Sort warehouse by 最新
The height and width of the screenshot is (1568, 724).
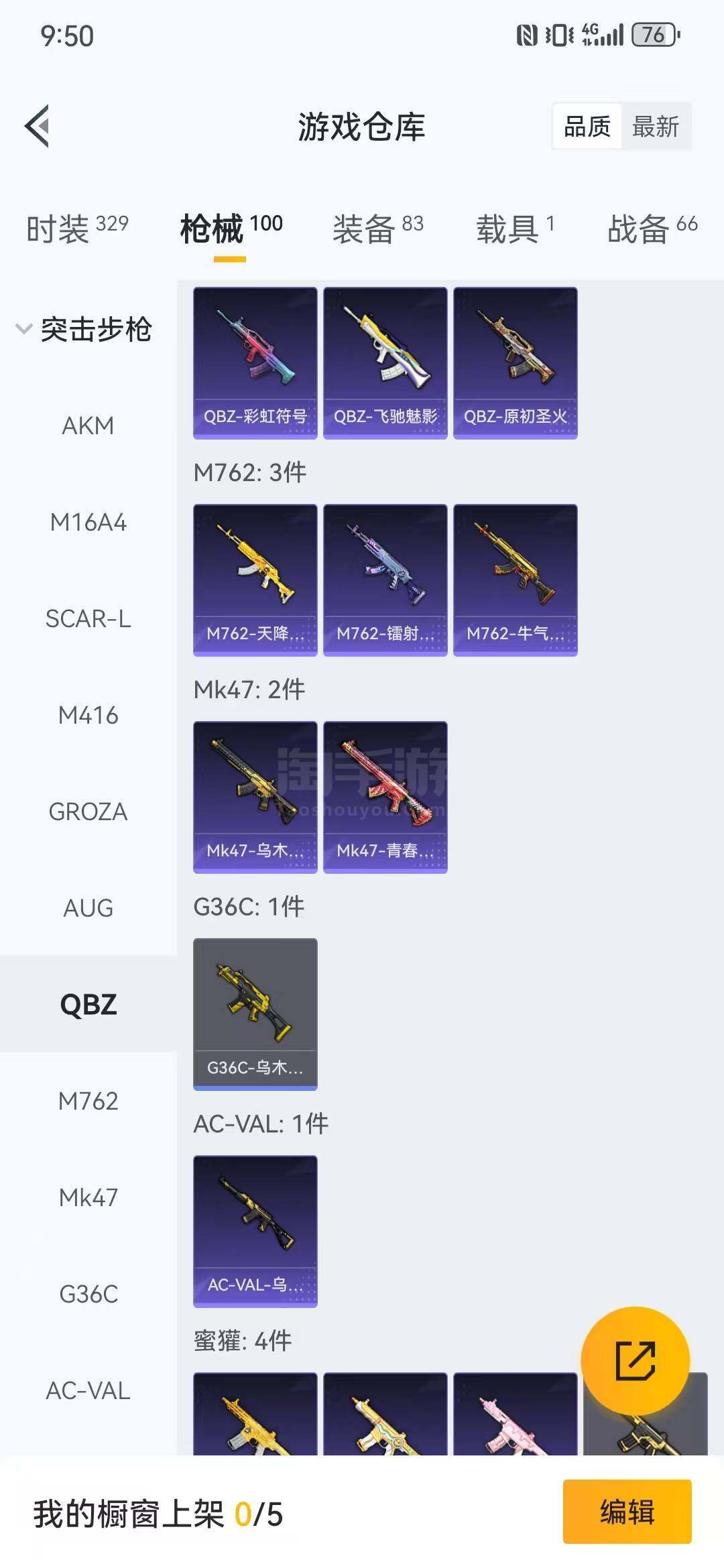655,127
